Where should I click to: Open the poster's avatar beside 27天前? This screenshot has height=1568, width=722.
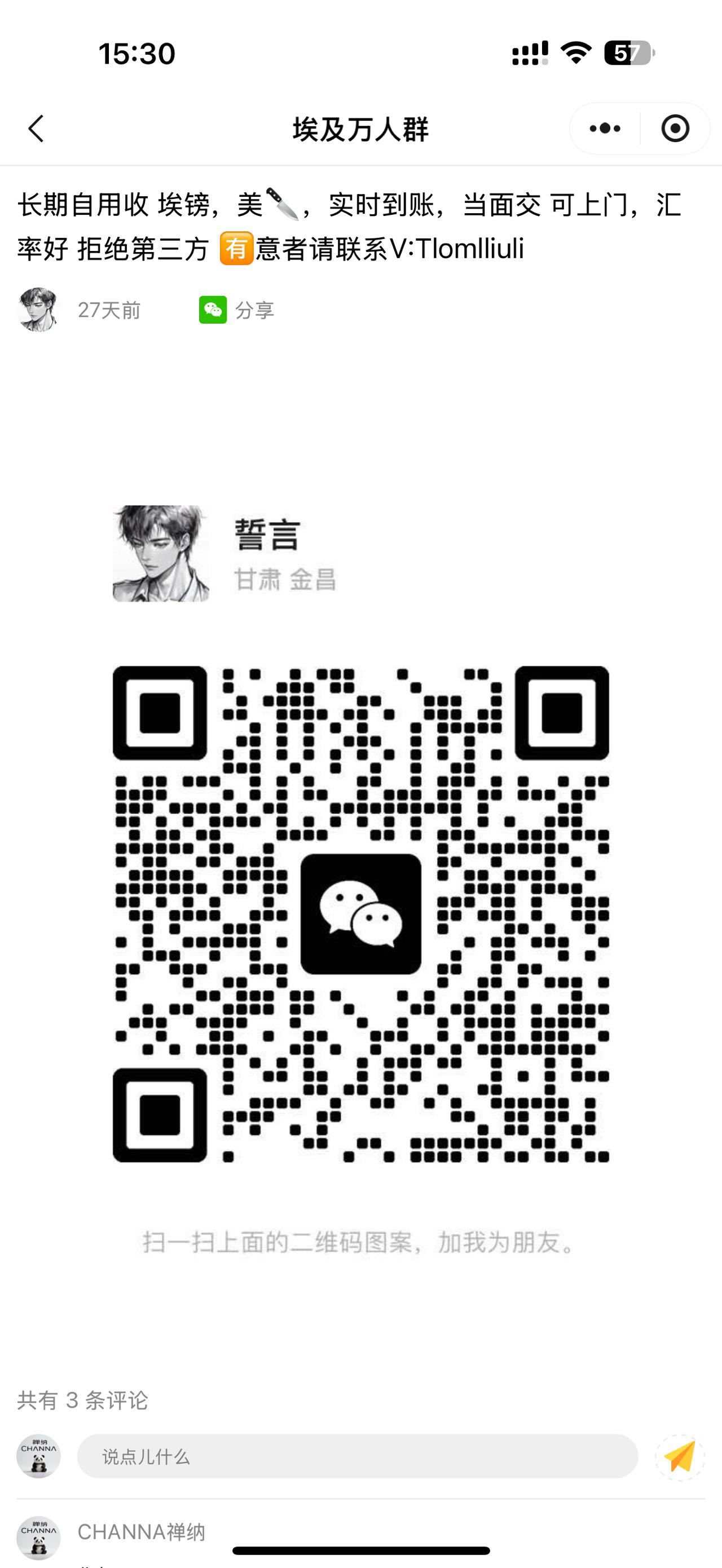click(38, 310)
